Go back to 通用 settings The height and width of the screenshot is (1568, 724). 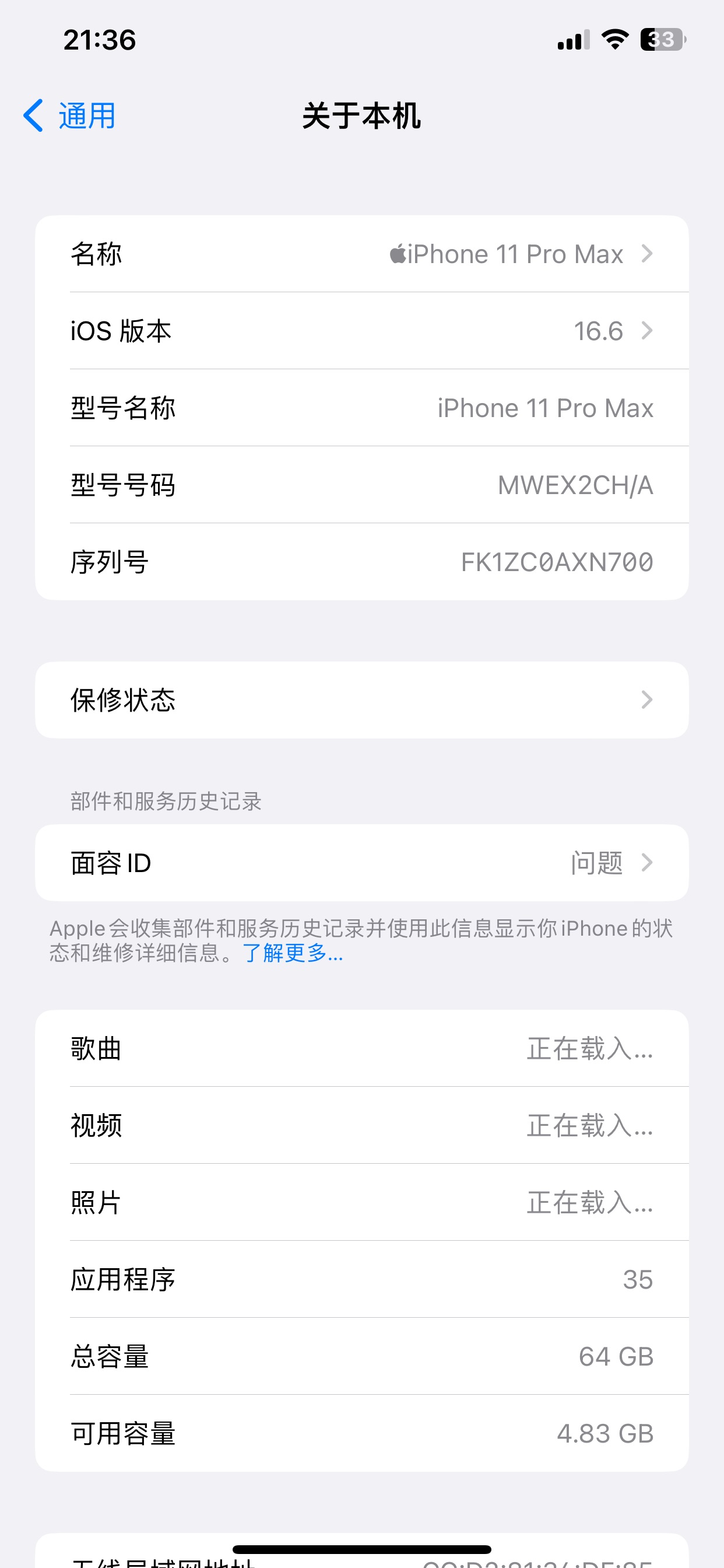pyautogui.click(x=69, y=115)
